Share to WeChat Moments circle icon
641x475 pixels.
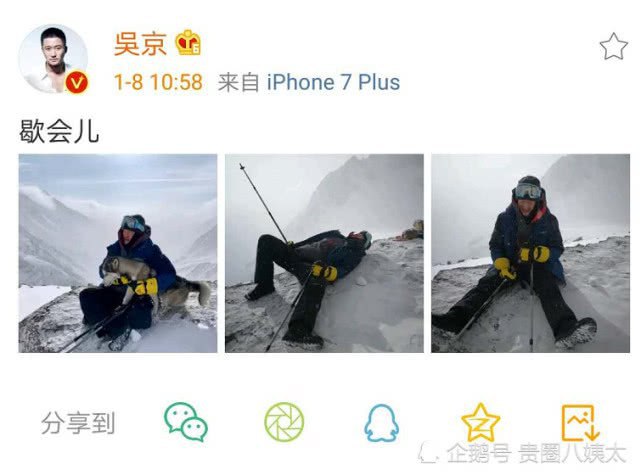click(x=284, y=422)
